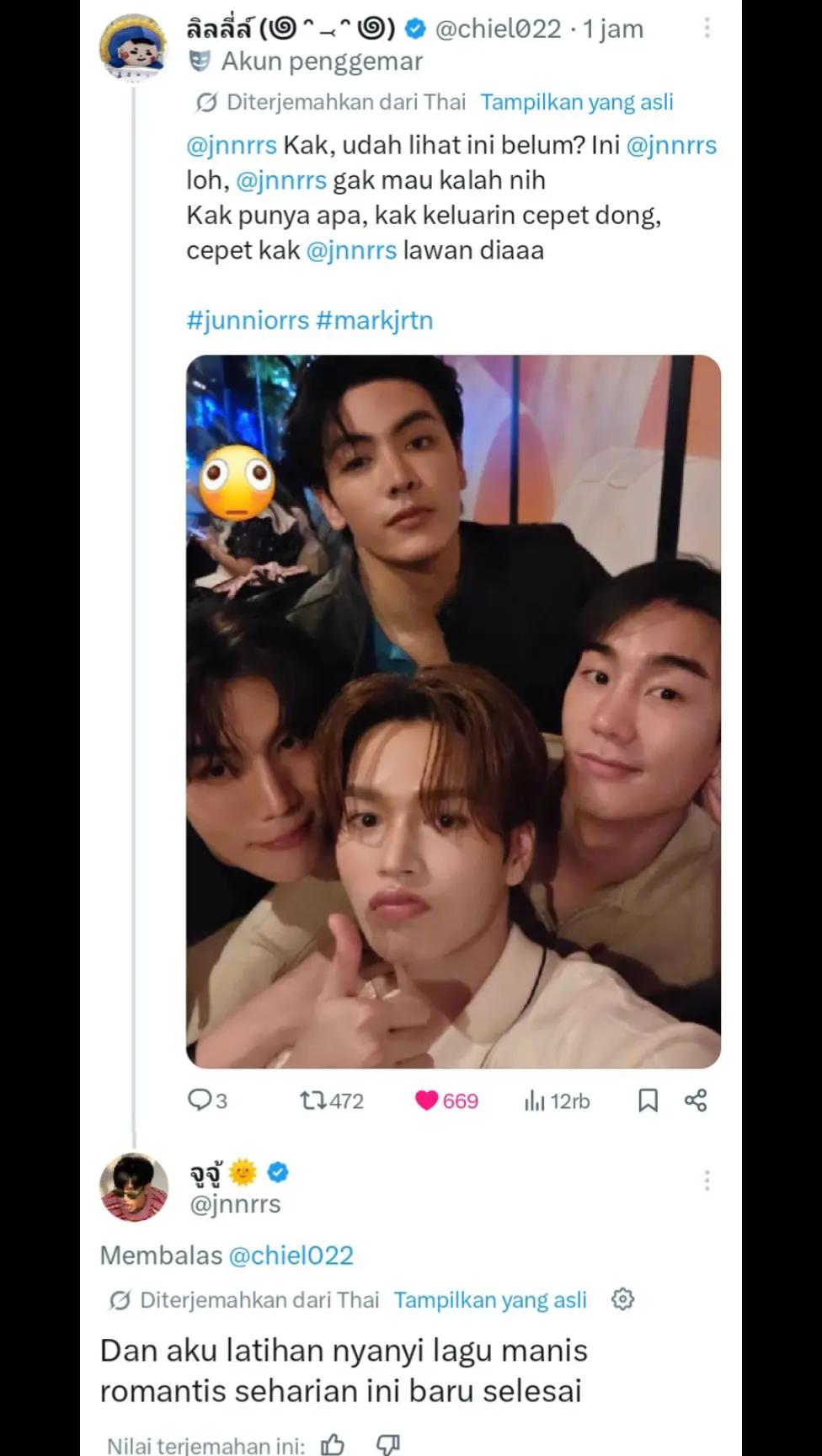Open the #junniorrs hashtag
822x1456 pixels.
248,320
